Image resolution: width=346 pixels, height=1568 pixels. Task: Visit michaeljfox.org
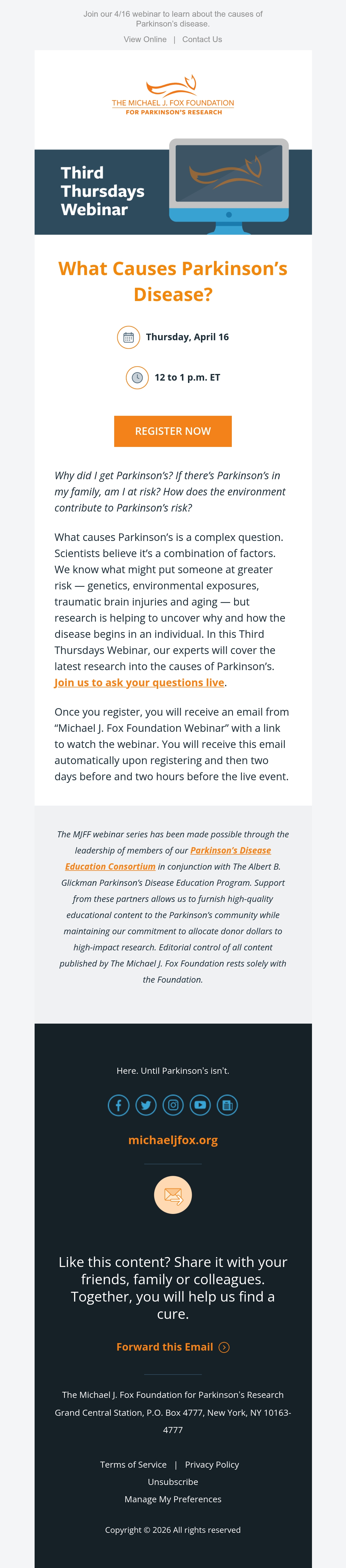tap(173, 1140)
